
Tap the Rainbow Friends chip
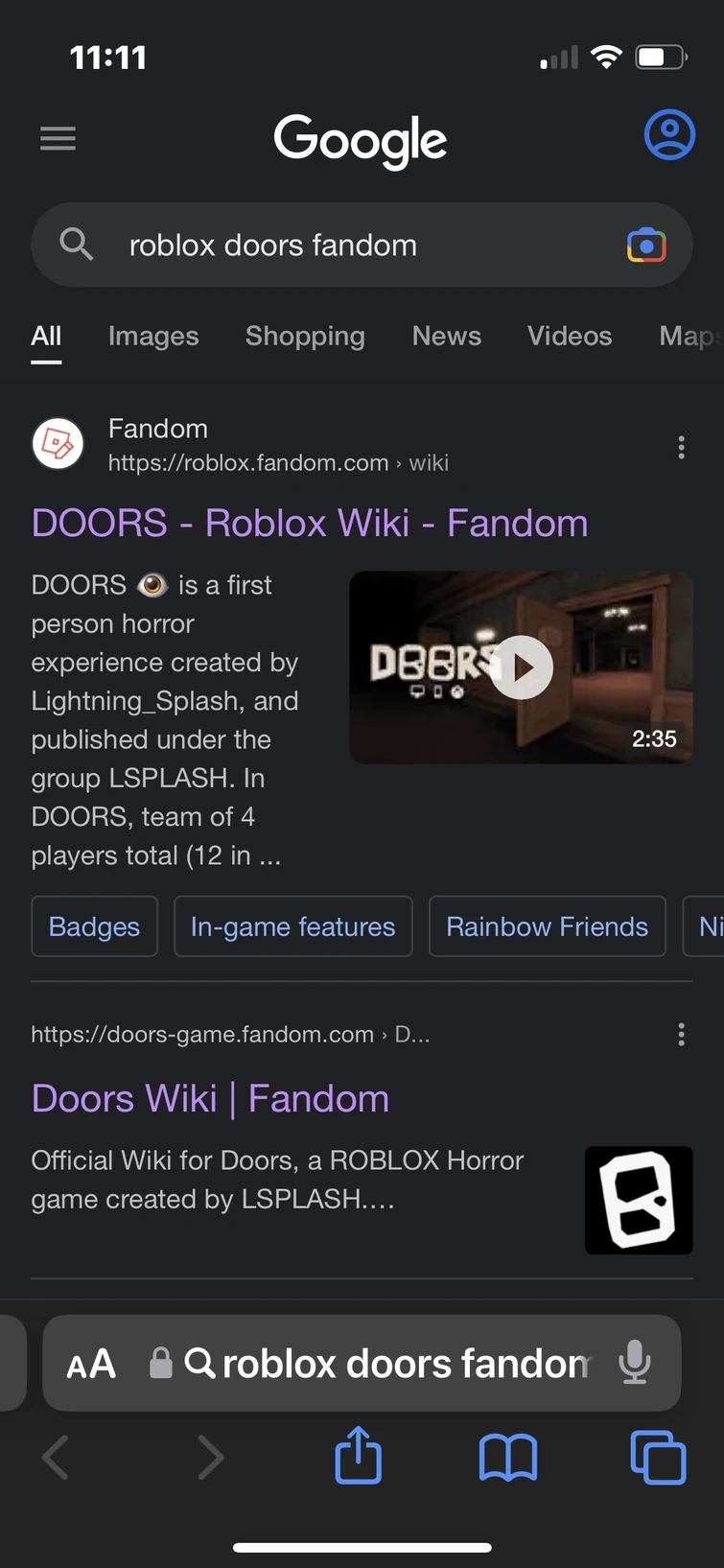[547, 926]
